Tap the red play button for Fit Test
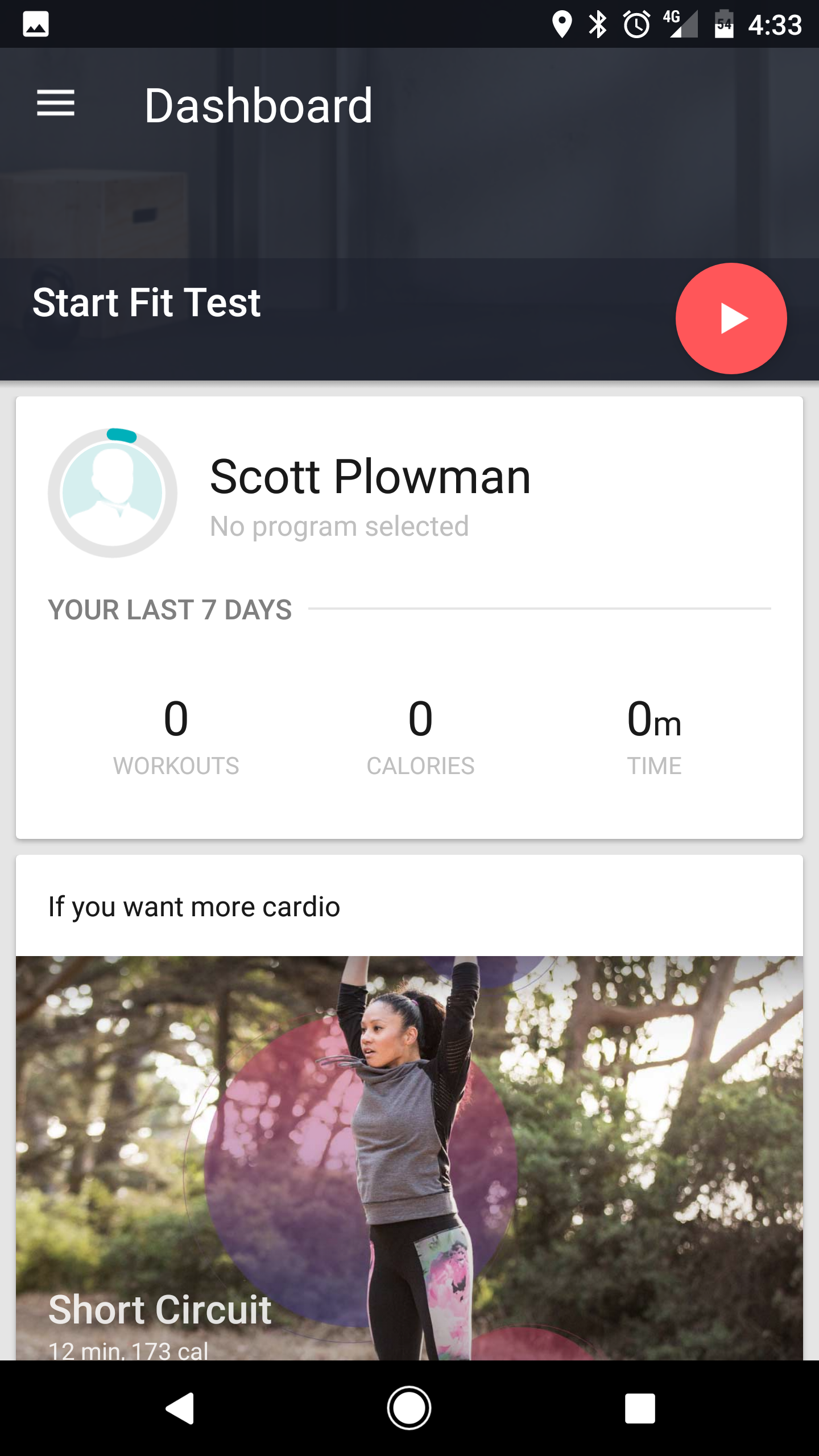The width and height of the screenshot is (819, 1456). 731,318
